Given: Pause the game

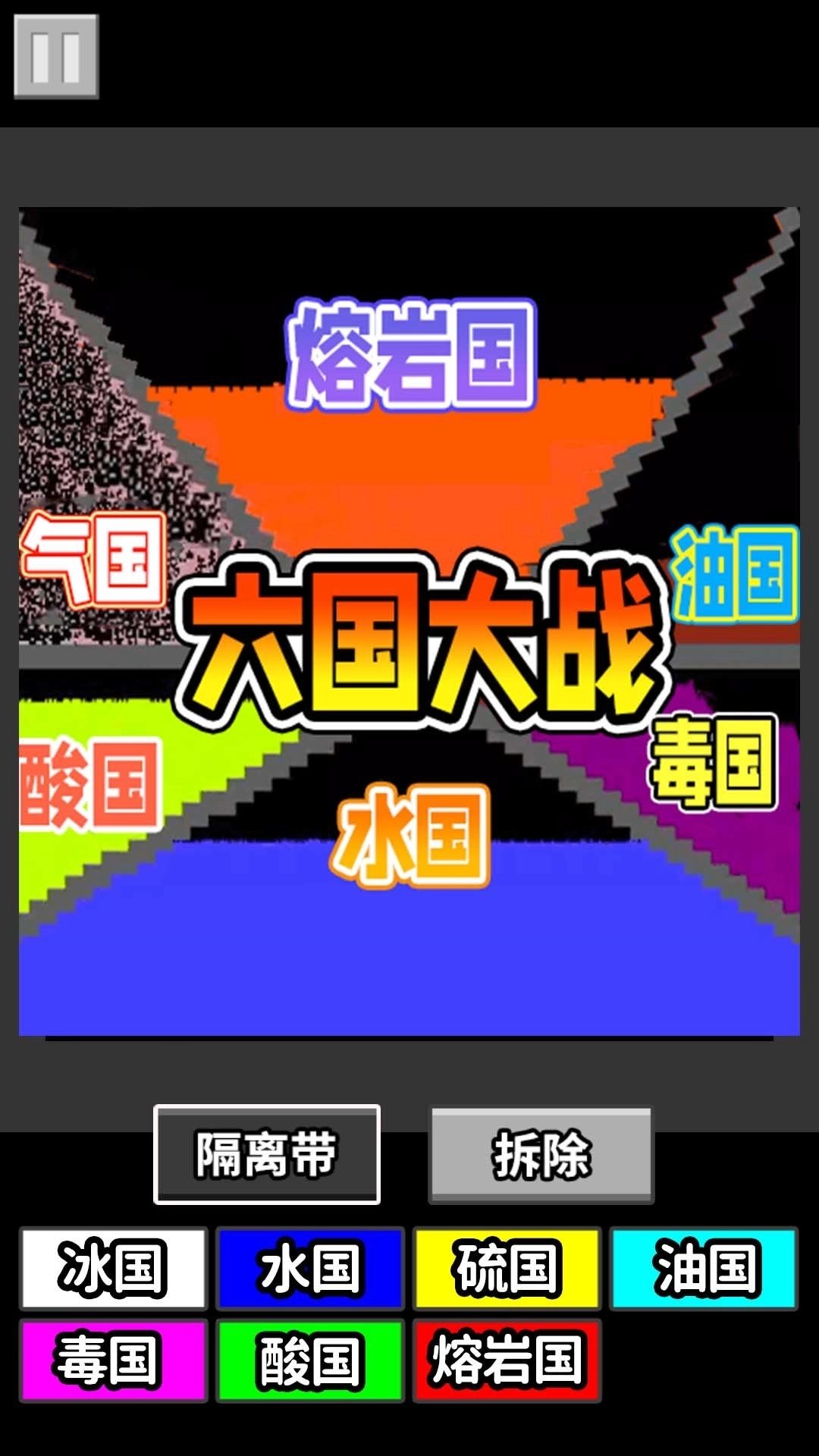Looking at the screenshot, I should 56,57.
